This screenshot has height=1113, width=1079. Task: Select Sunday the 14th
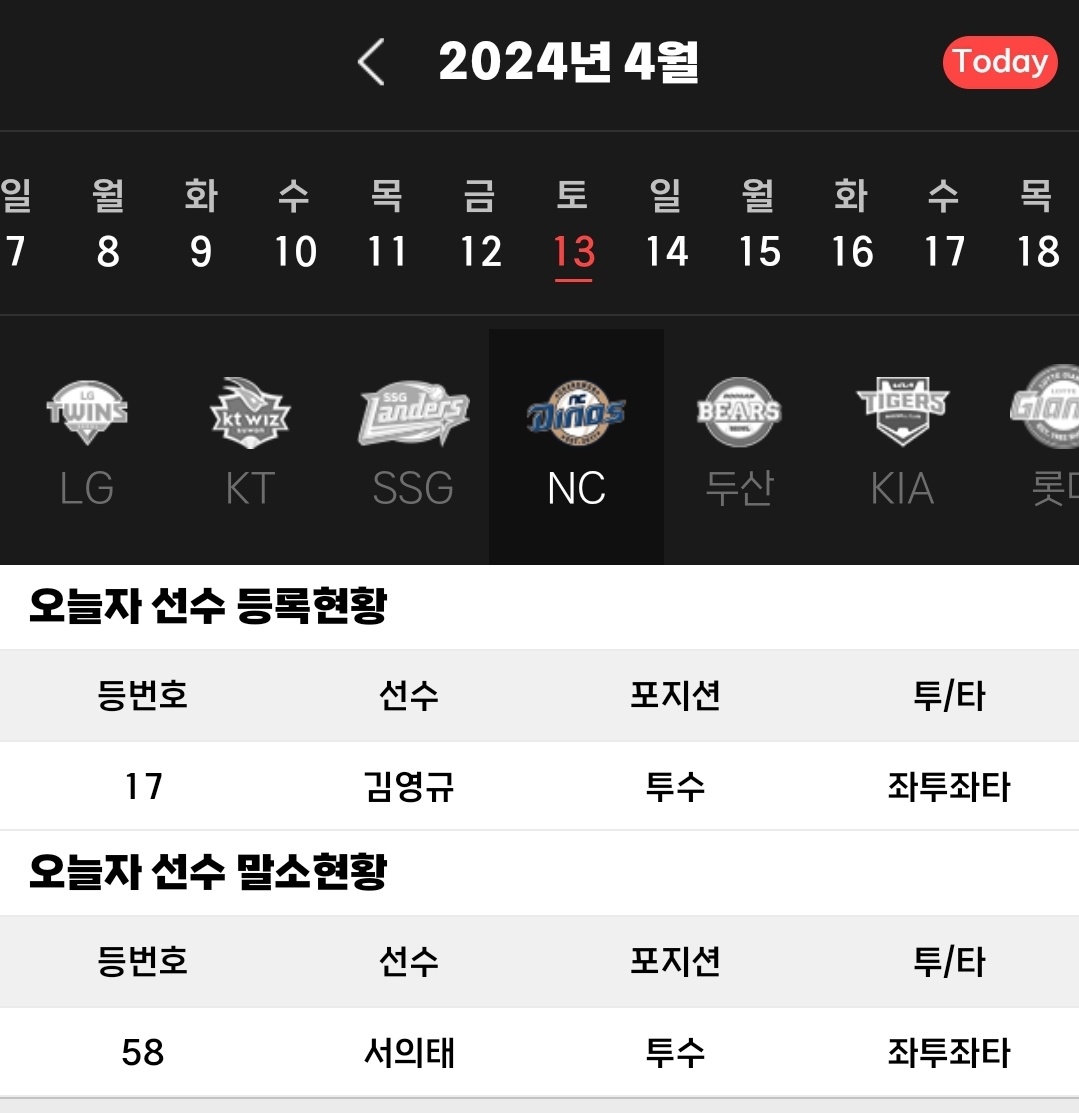(x=666, y=225)
